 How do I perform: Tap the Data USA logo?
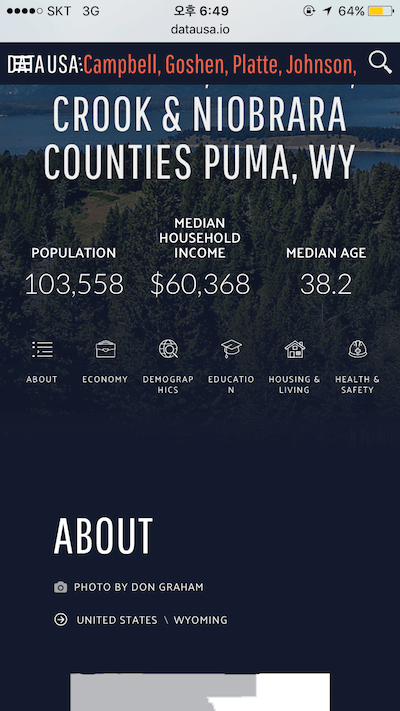pos(44,64)
